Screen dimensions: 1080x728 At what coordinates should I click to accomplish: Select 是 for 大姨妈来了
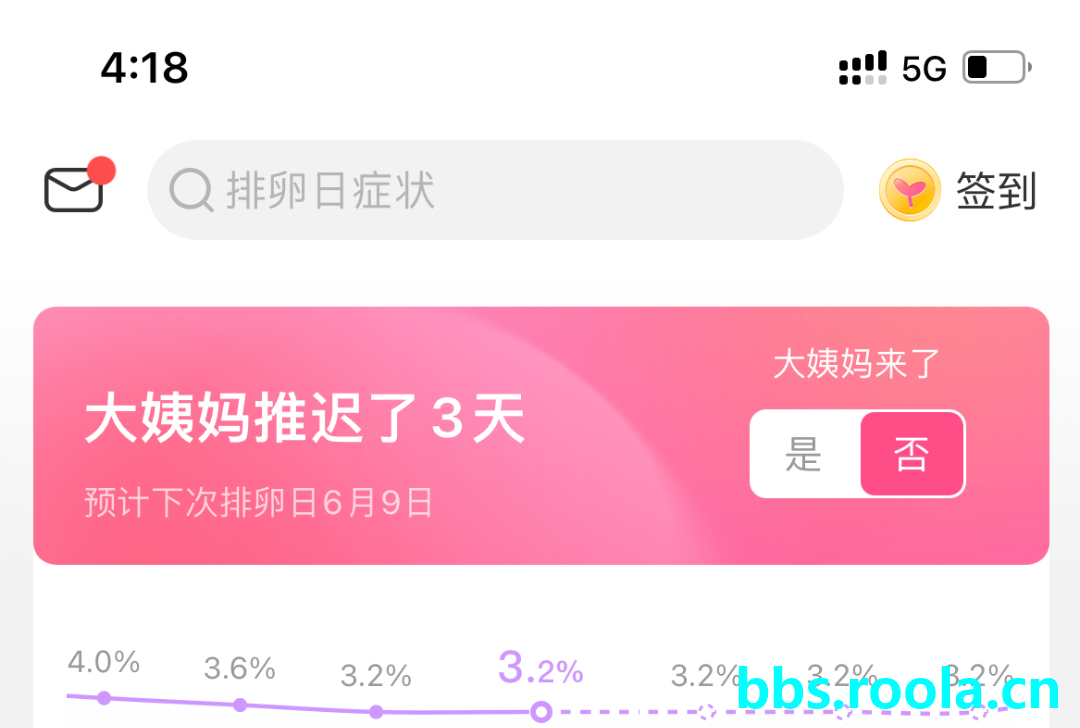tap(804, 454)
